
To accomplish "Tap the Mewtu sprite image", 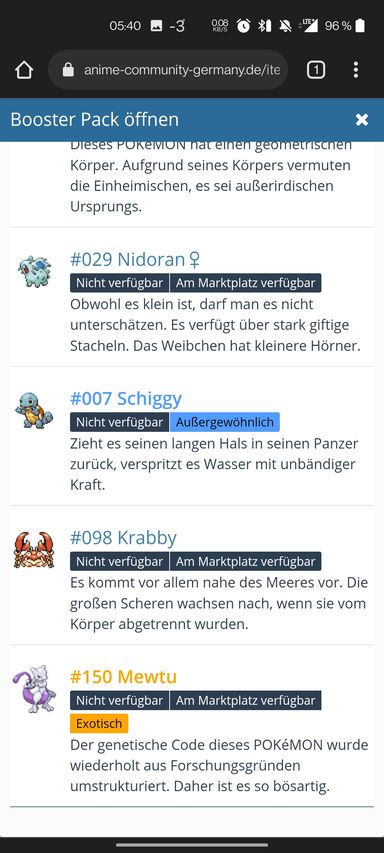I will 35,688.
